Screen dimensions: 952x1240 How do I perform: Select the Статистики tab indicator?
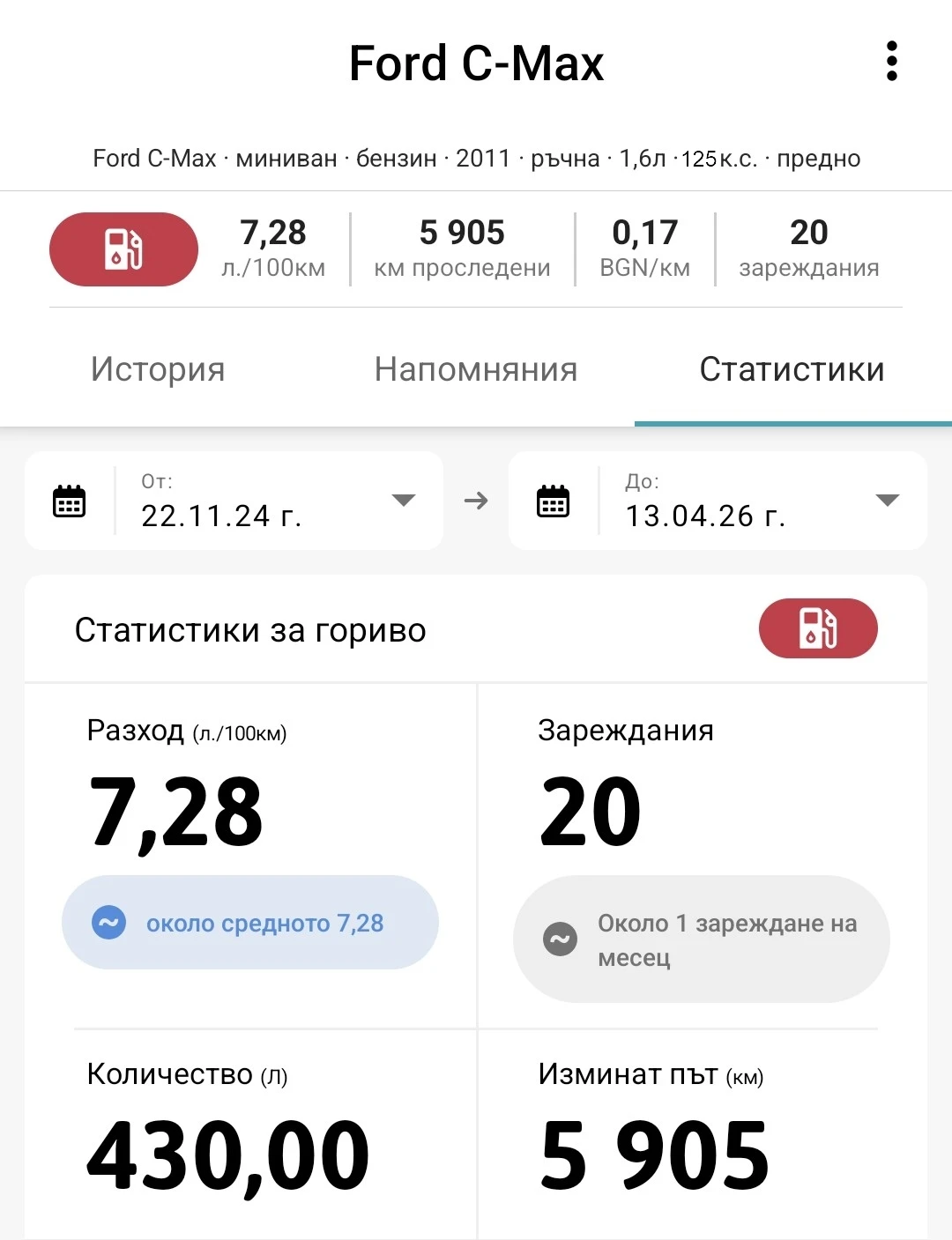791,370
